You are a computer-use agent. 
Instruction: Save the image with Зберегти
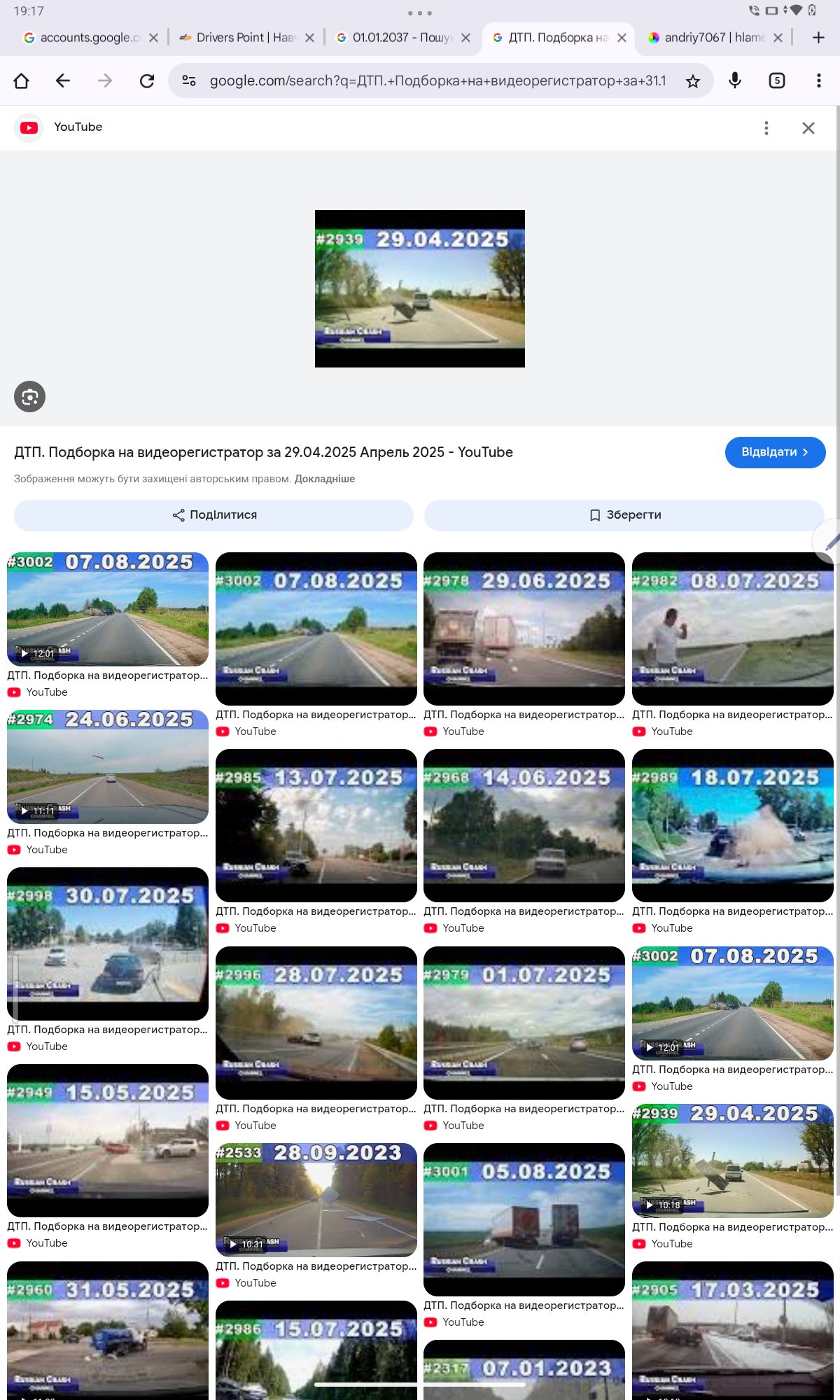pyautogui.click(x=624, y=515)
